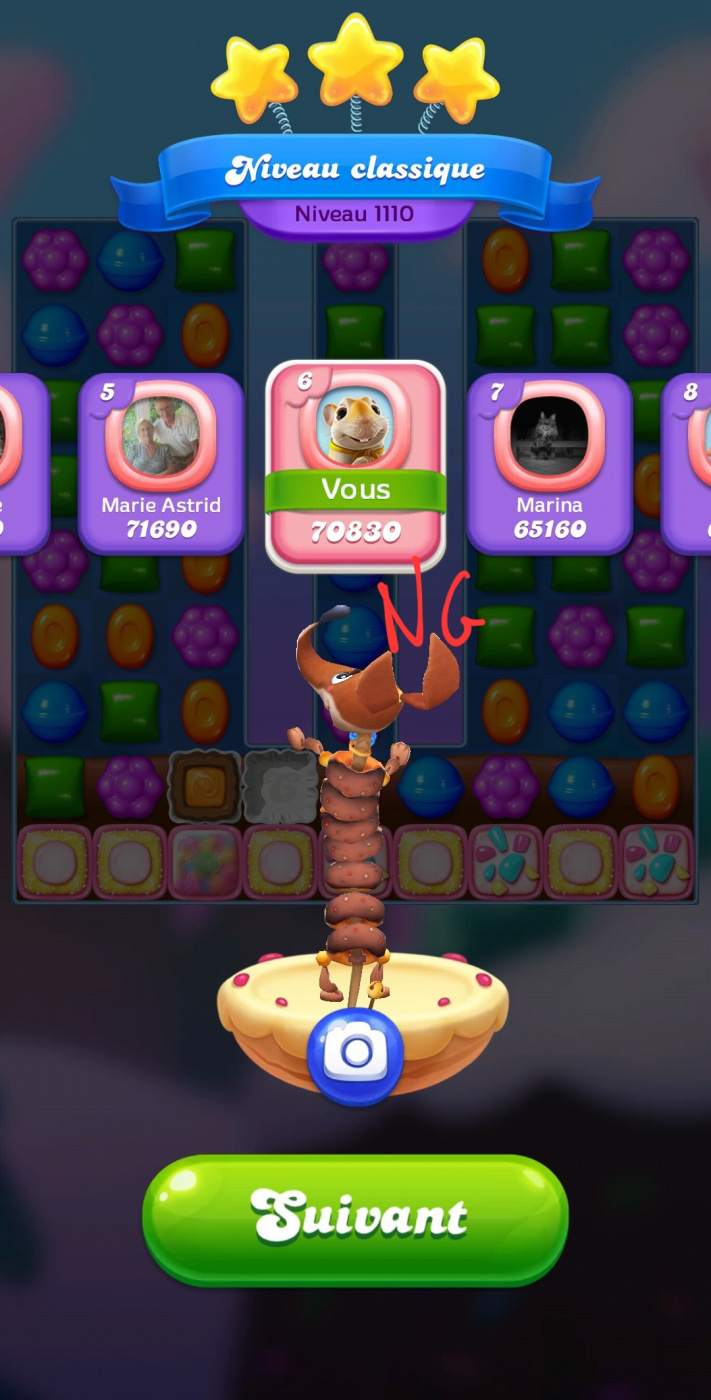The image size is (711, 1400).
Task: Select your own score card labeled Vous
Action: [355, 465]
